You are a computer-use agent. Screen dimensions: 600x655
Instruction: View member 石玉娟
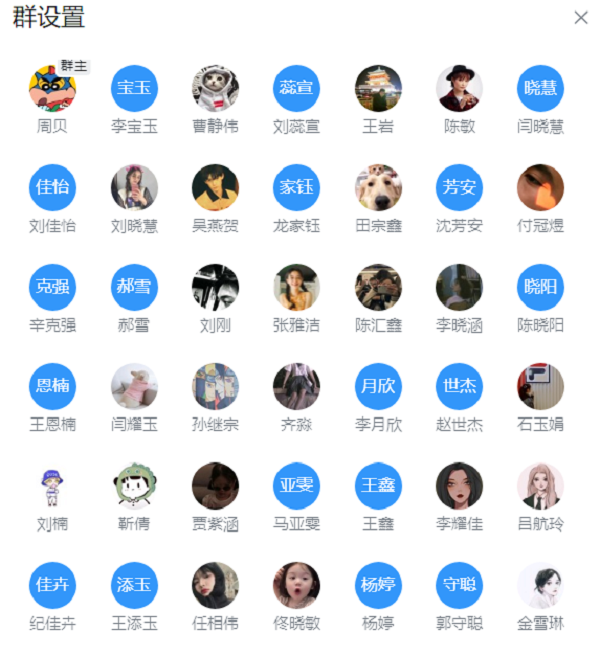point(540,387)
